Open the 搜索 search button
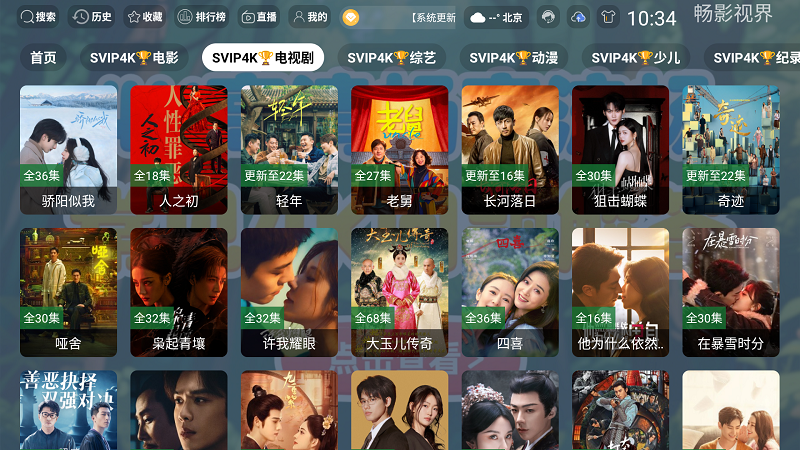 pyautogui.click(x=40, y=17)
